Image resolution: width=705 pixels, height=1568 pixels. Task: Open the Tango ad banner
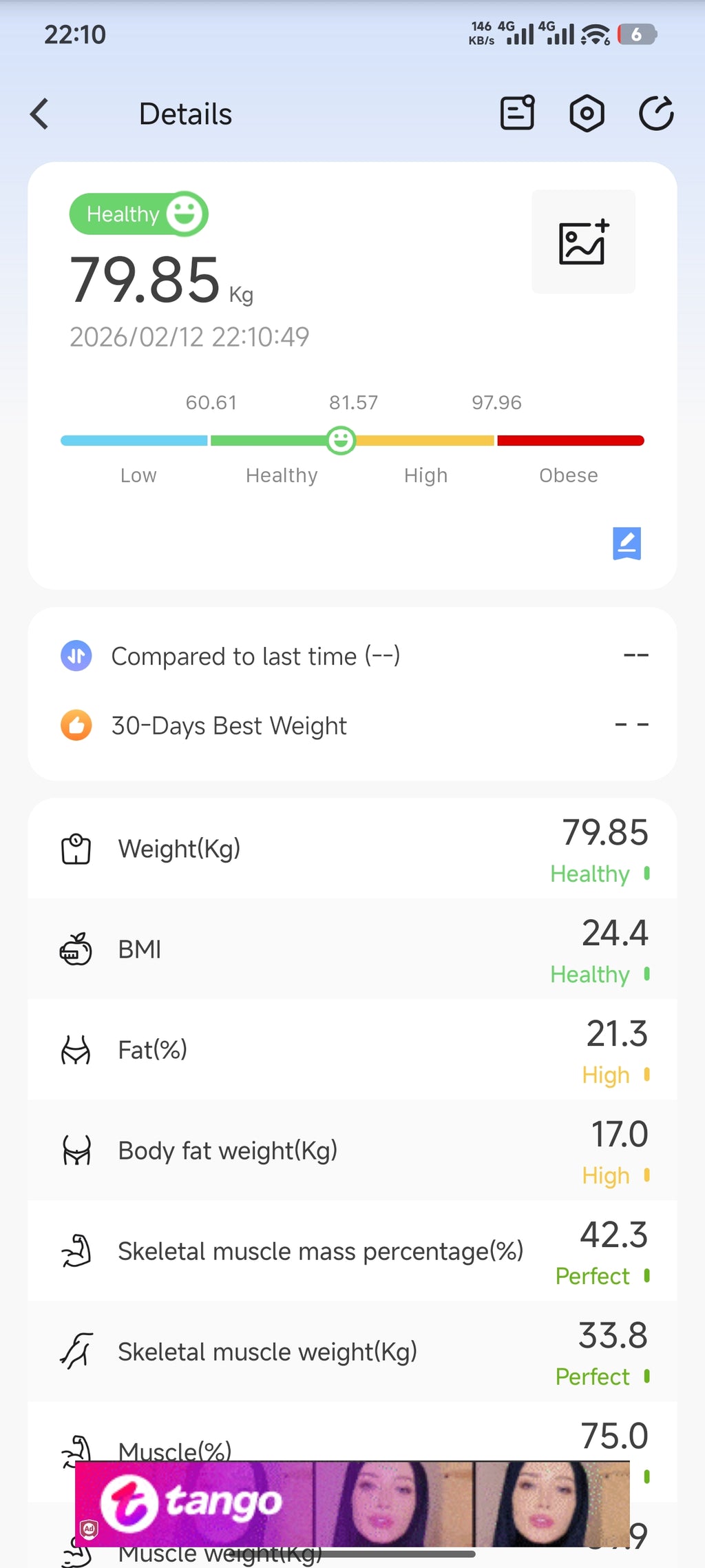point(352,1503)
